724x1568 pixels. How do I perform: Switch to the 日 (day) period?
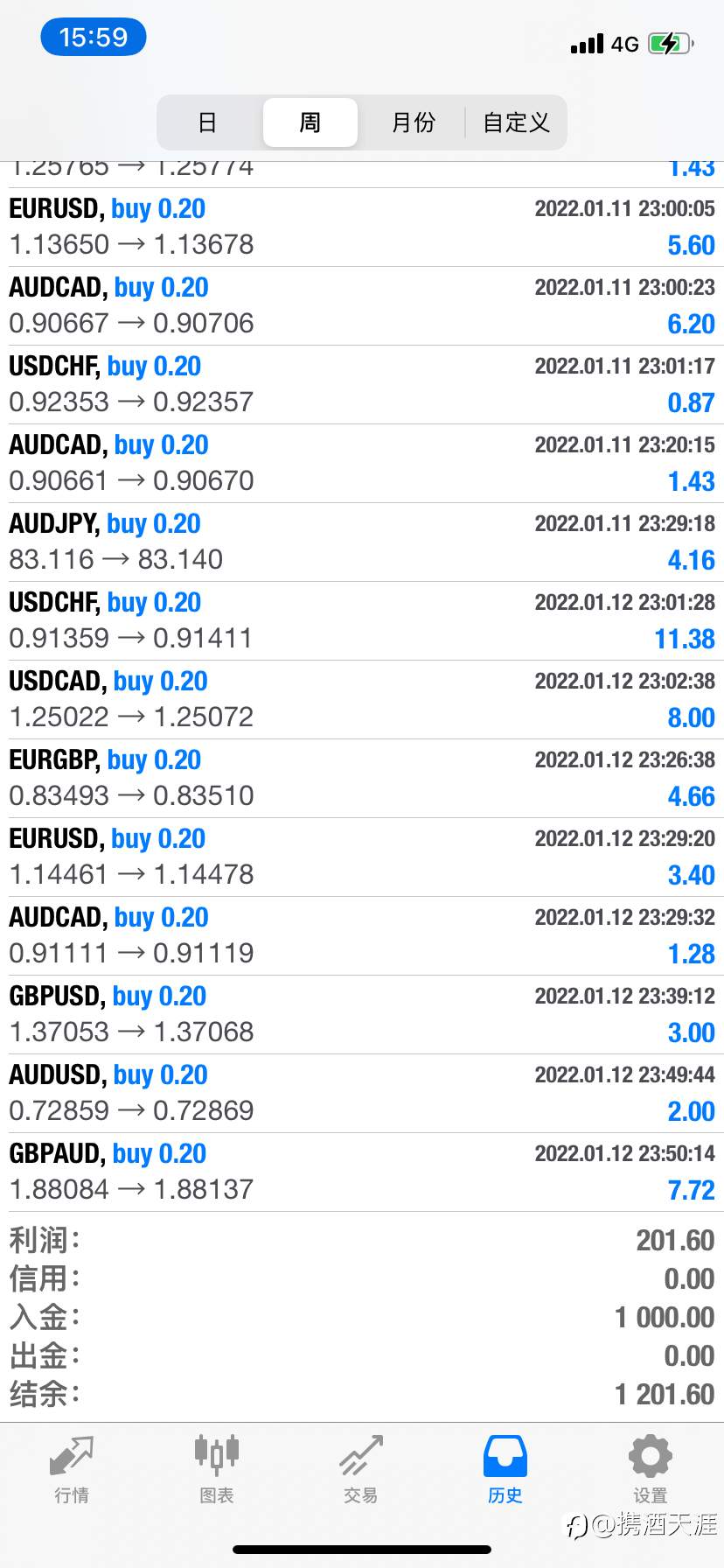pyautogui.click(x=207, y=122)
